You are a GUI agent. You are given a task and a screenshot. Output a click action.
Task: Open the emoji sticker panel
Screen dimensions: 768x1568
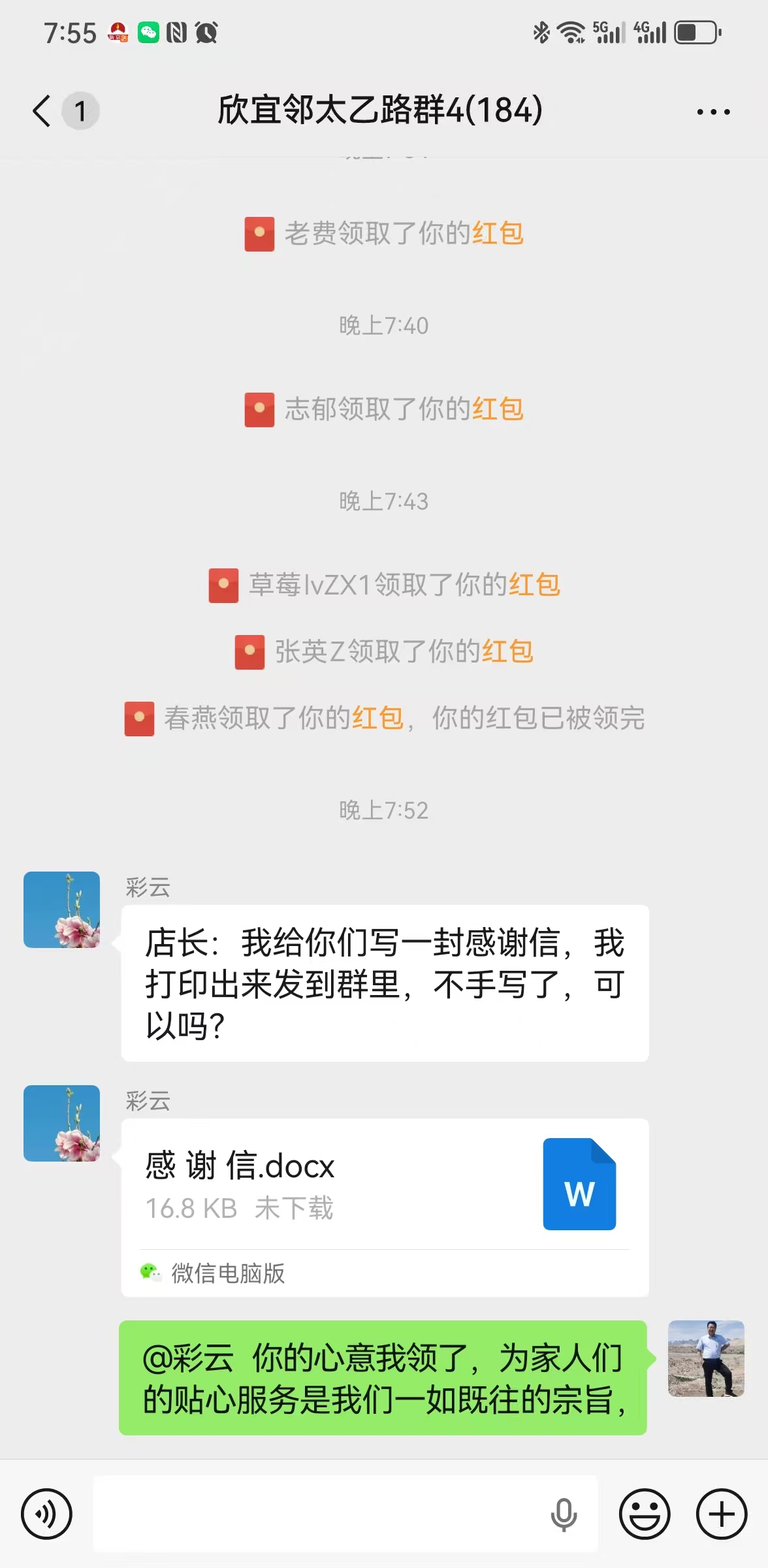[645, 1514]
